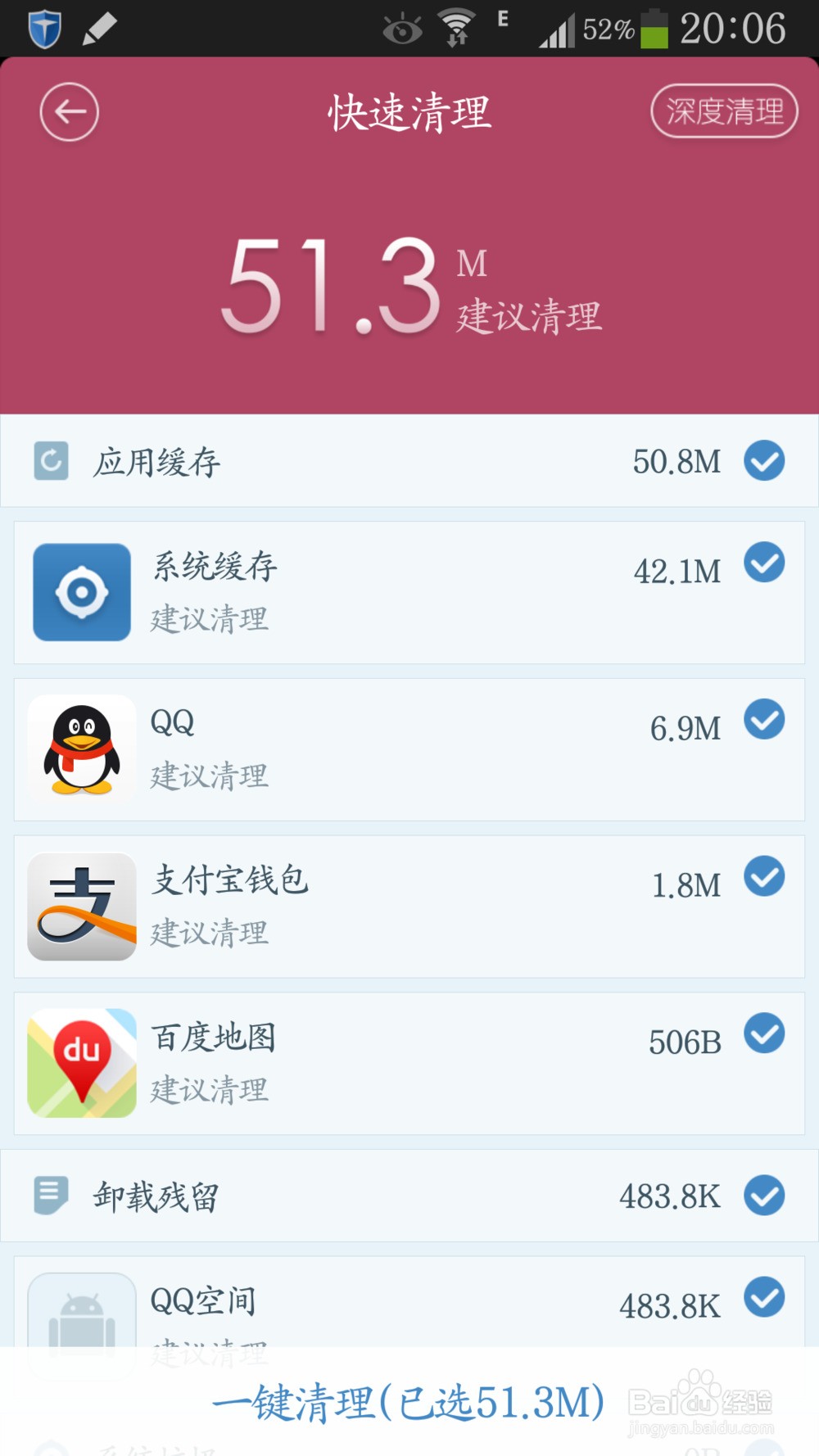819x1456 pixels.
Task: Click the back arrow icon
Action: pyautogui.click(x=69, y=111)
